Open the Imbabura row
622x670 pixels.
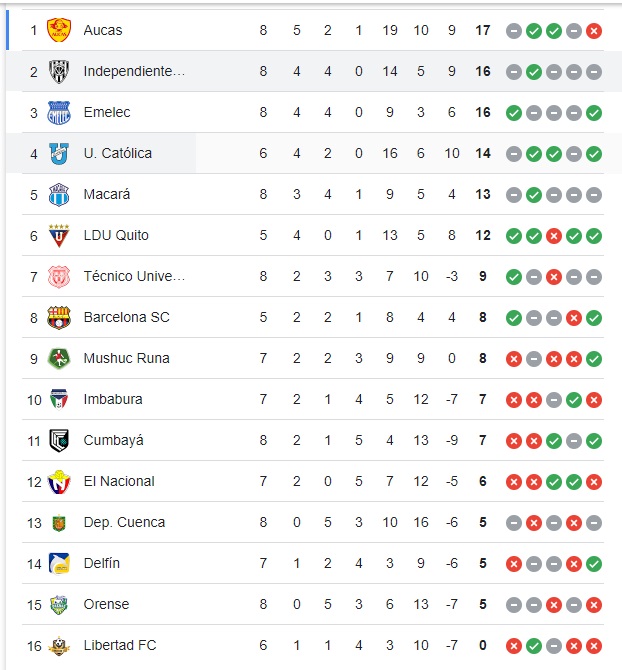(113, 399)
